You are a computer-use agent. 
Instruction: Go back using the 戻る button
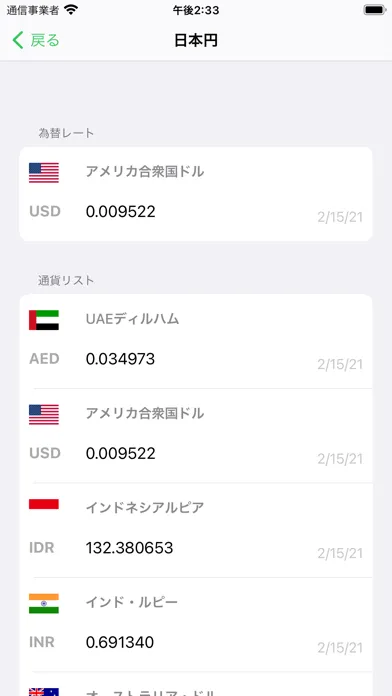coord(36,40)
